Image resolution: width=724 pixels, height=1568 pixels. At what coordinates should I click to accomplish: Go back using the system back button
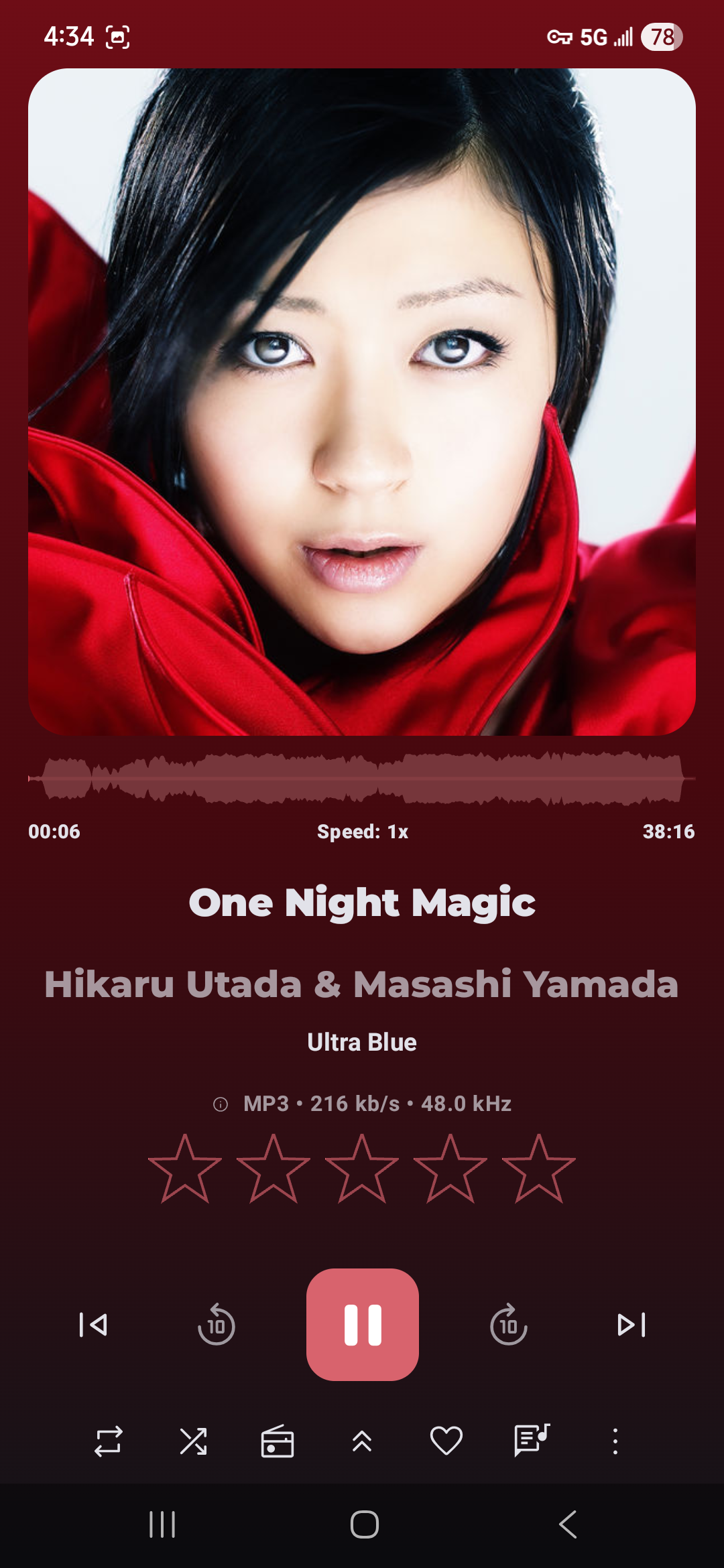coord(567,1524)
